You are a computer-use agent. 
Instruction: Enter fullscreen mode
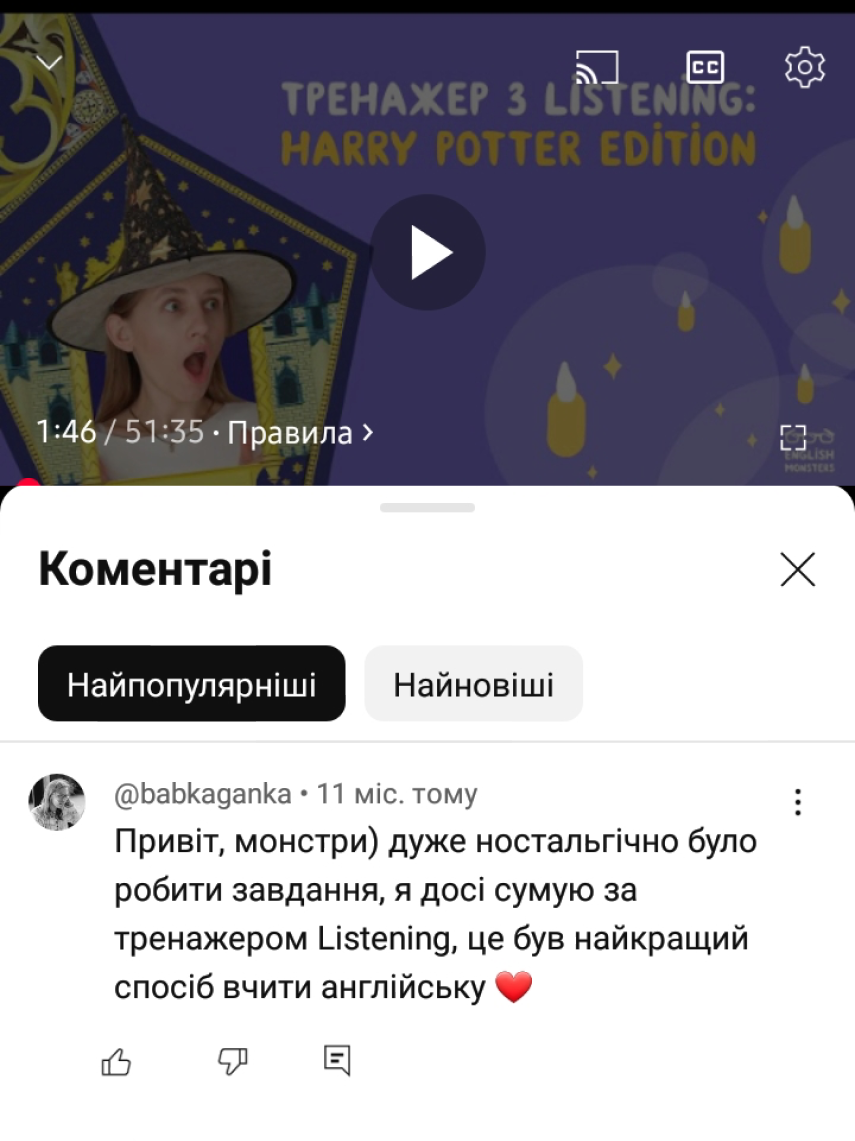793,437
